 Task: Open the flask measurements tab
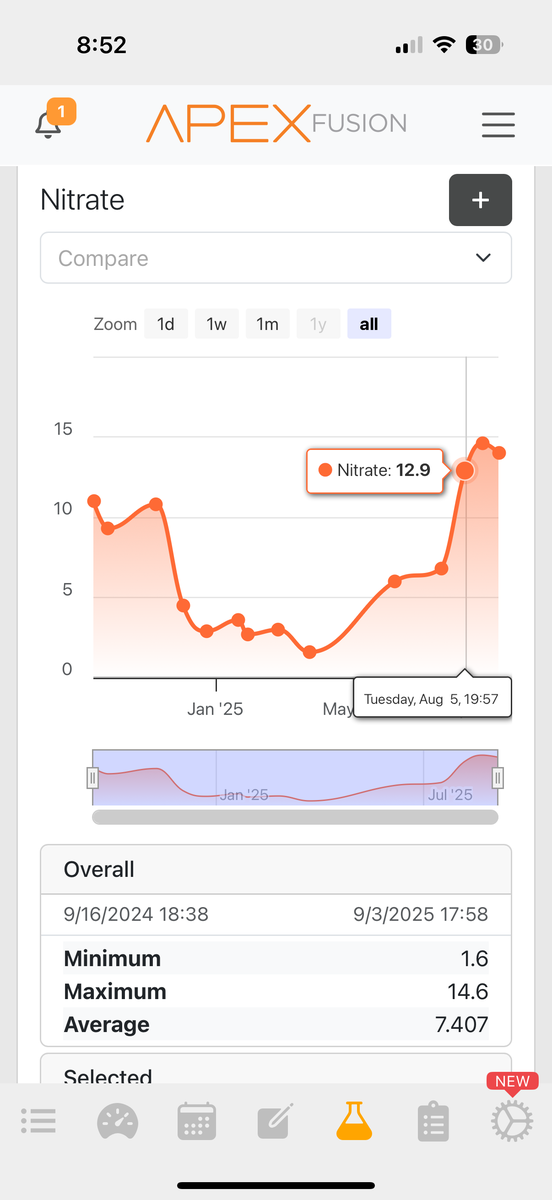click(x=354, y=1121)
